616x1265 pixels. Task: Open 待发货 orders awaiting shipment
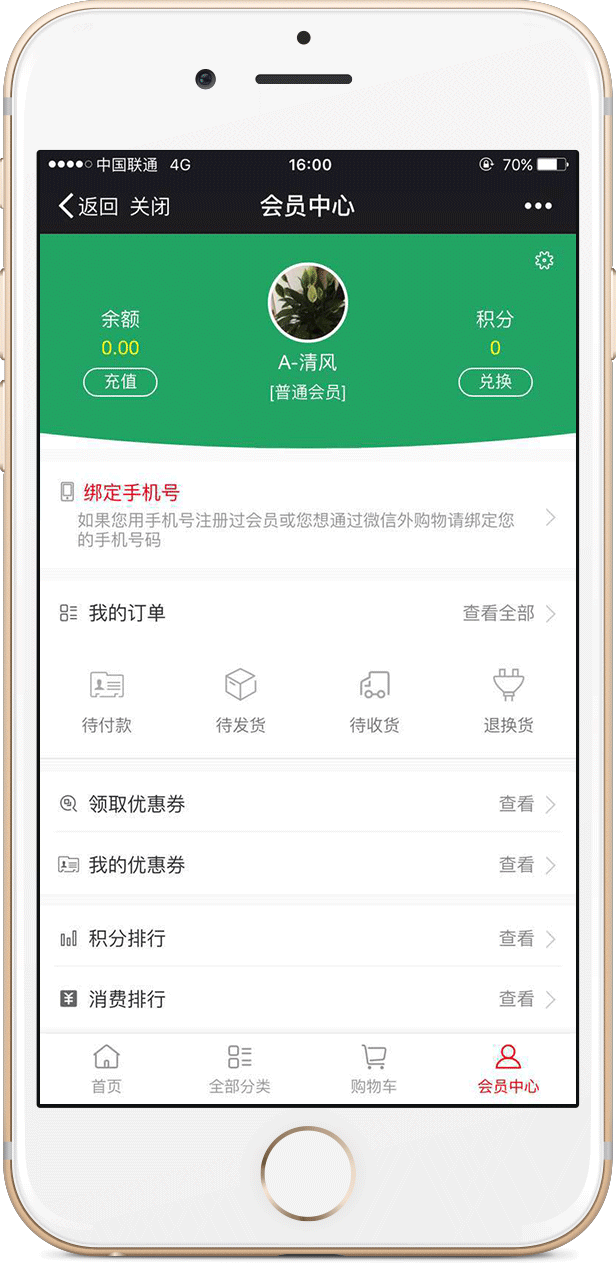point(241,701)
